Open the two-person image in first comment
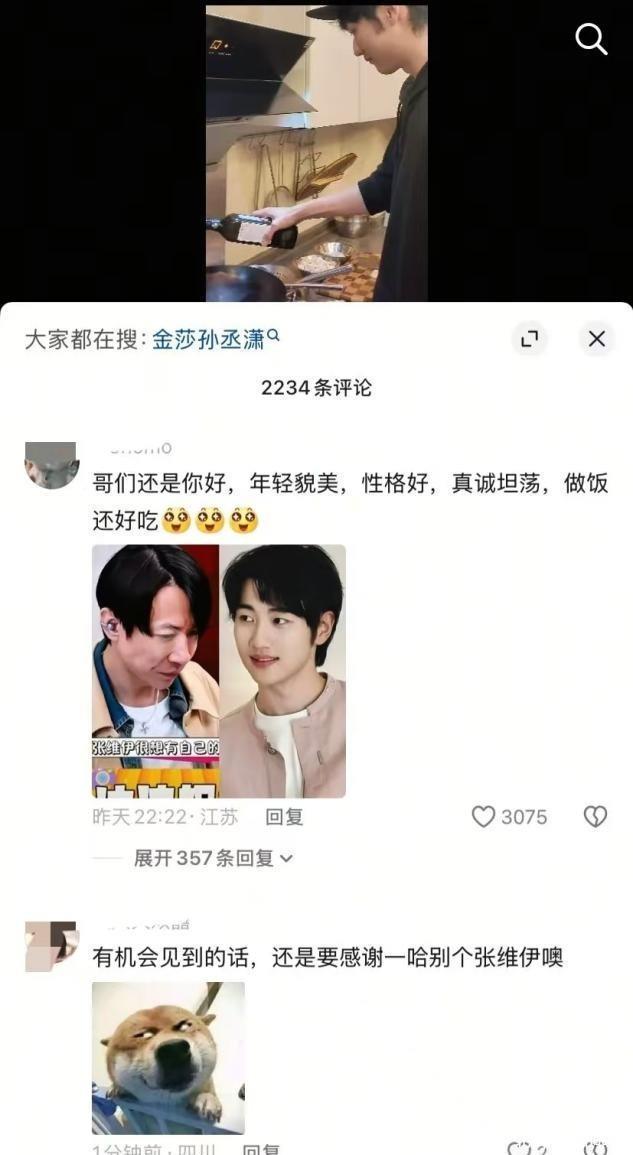This screenshot has width=633, height=1155. (x=219, y=670)
